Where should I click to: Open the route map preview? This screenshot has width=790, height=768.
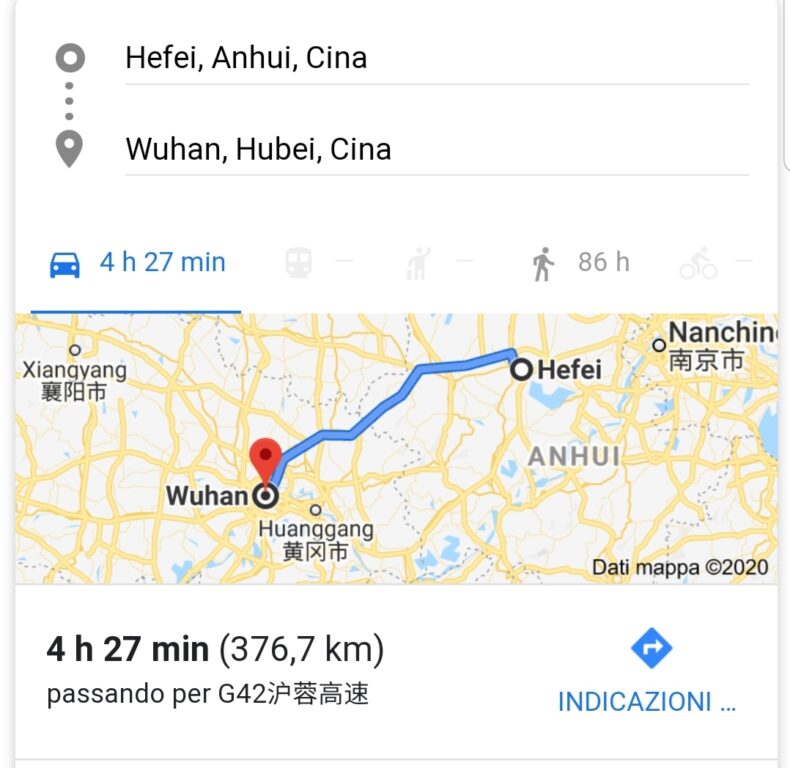click(x=396, y=448)
